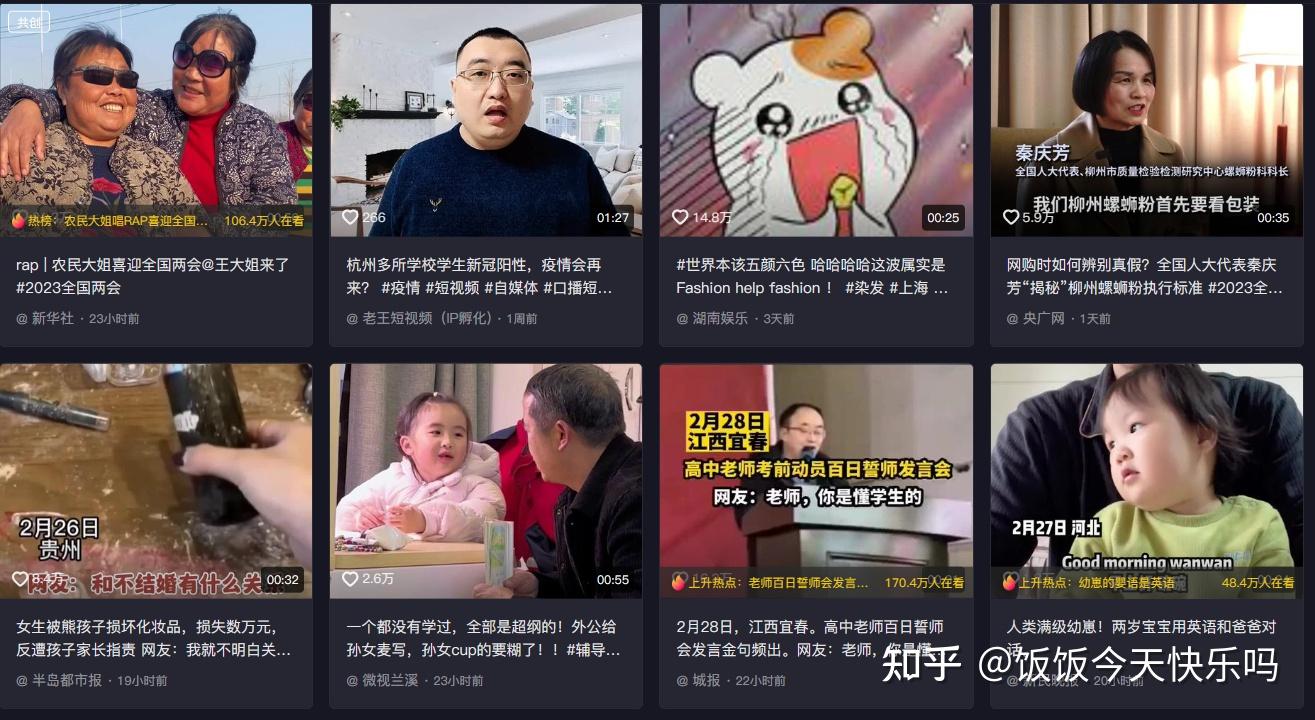Play the 杭州多所学校学生新冠阳性 video
Image resolution: width=1315 pixels, height=720 pixels.
coord(486,120)
